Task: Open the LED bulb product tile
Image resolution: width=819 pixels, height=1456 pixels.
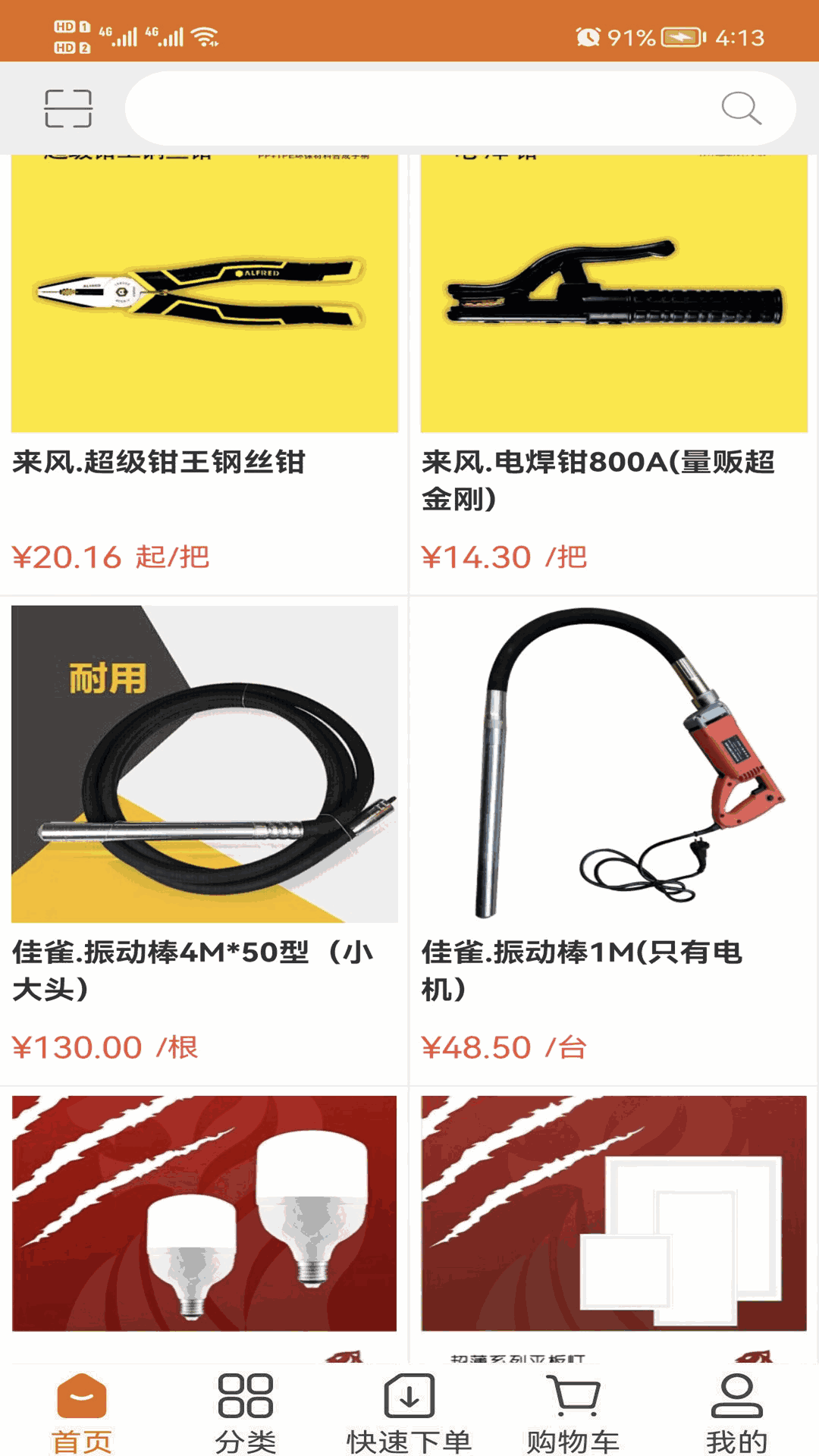Action: 204,1213
